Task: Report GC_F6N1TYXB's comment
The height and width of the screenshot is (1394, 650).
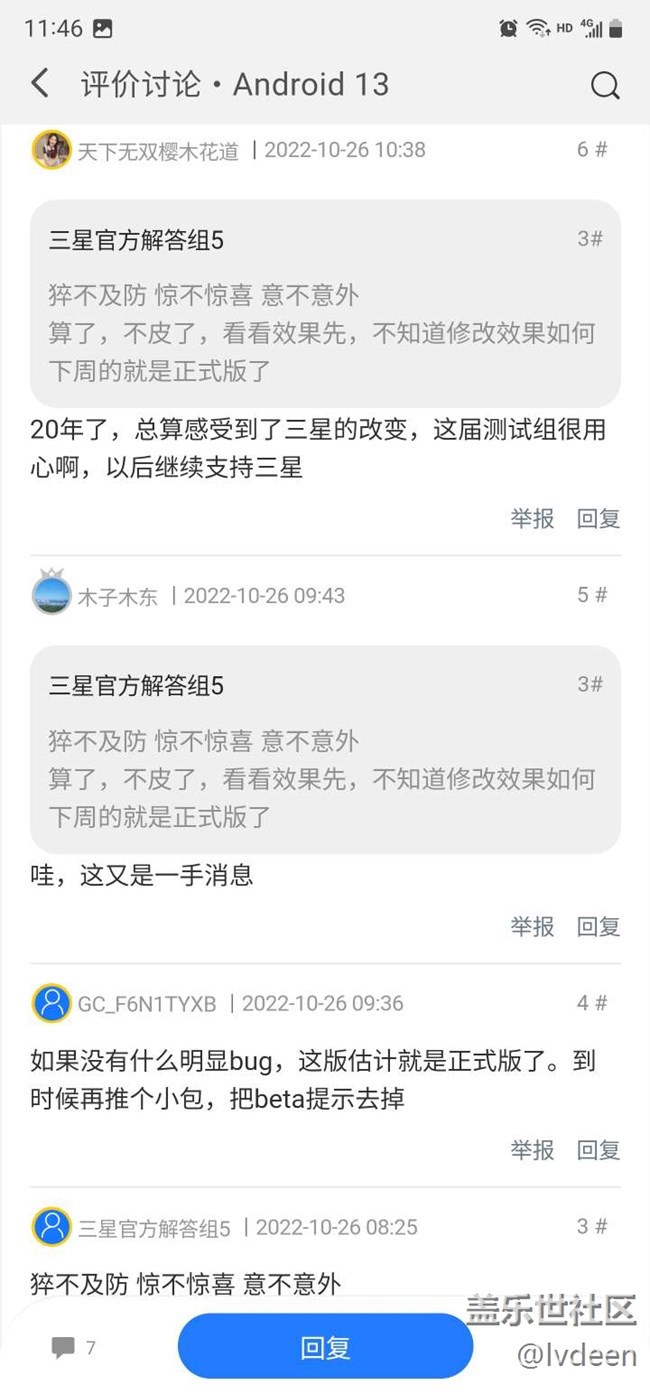Action: tap(532, 1150)
